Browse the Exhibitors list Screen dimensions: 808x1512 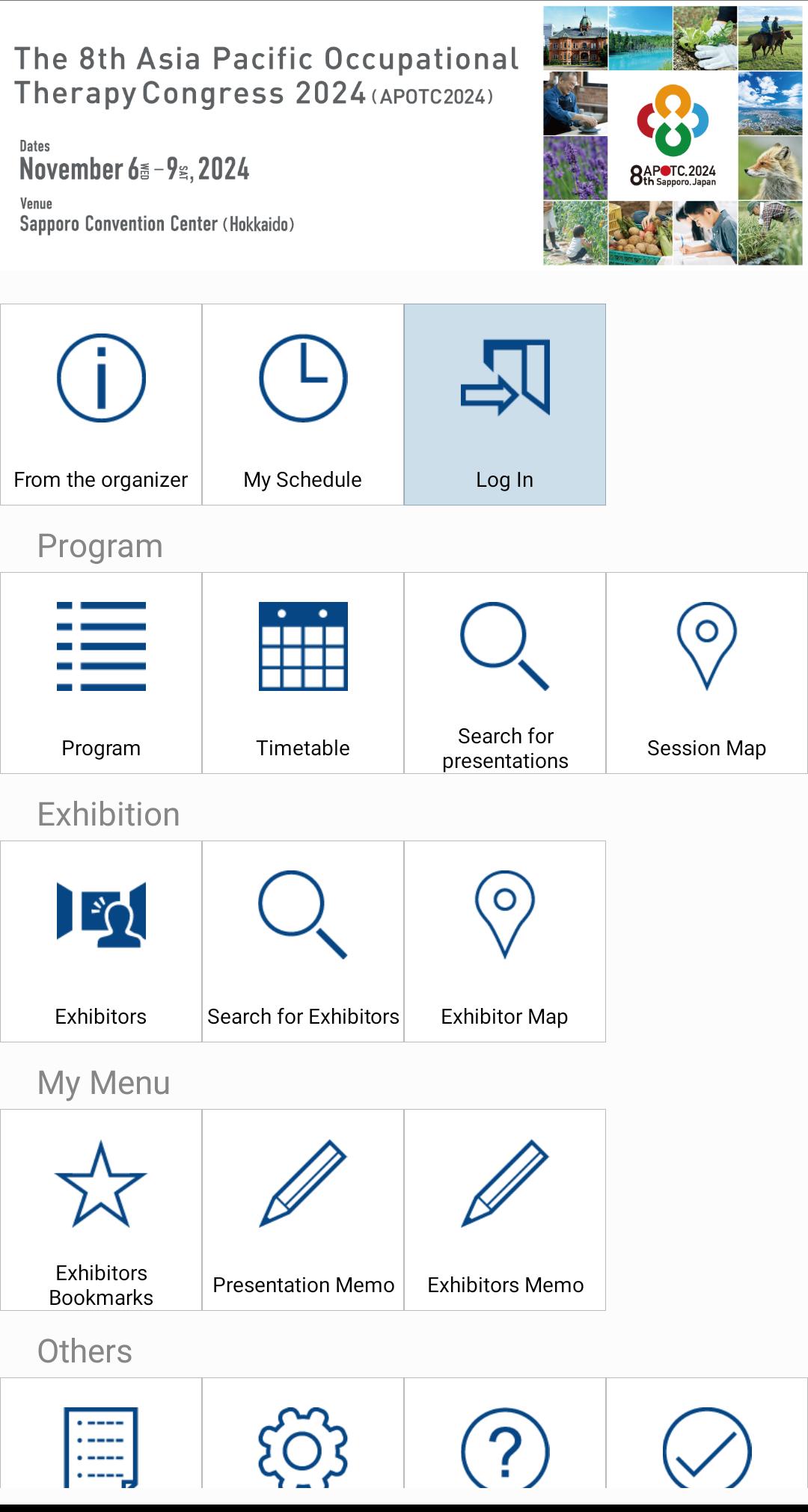point(101,941)
